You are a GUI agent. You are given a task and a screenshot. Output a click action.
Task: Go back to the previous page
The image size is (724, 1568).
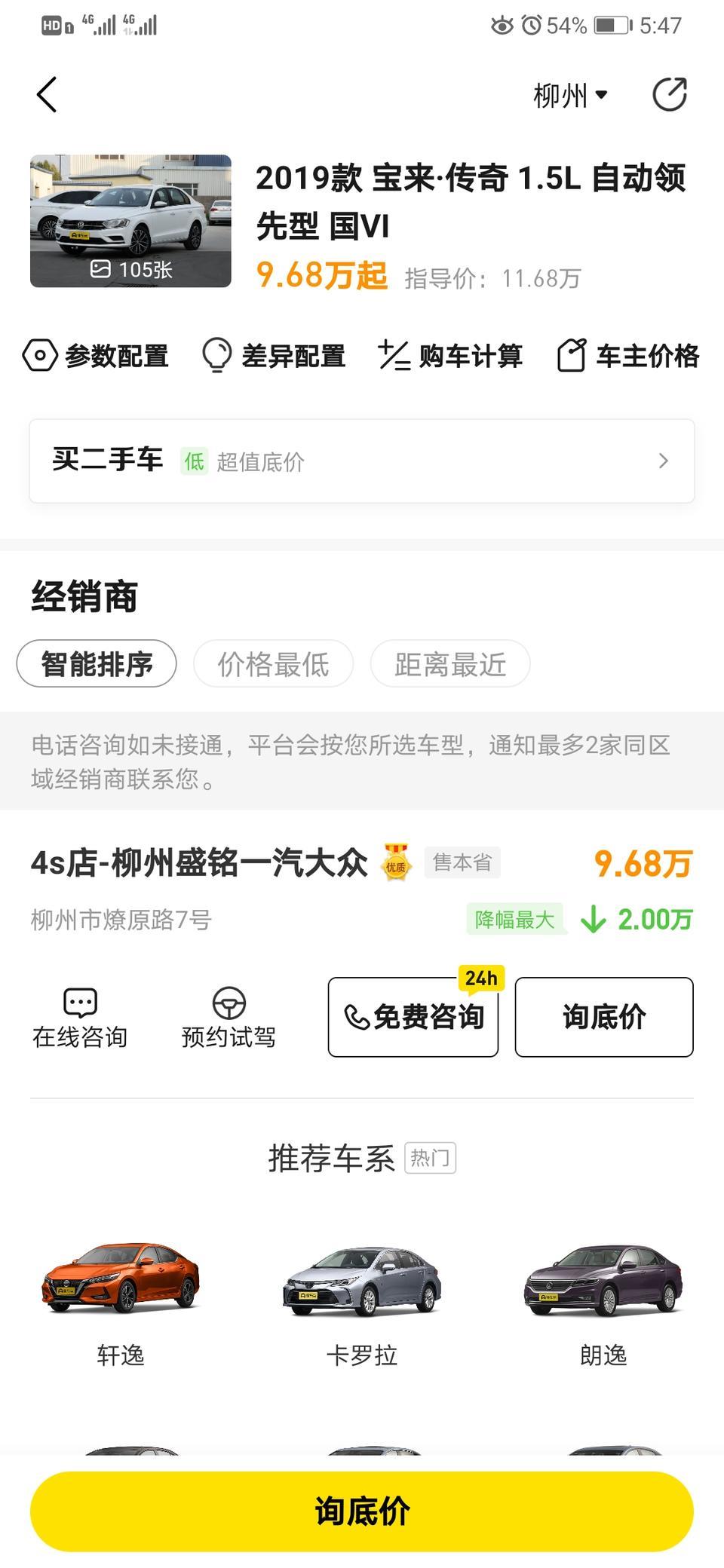tap(47, 95)
